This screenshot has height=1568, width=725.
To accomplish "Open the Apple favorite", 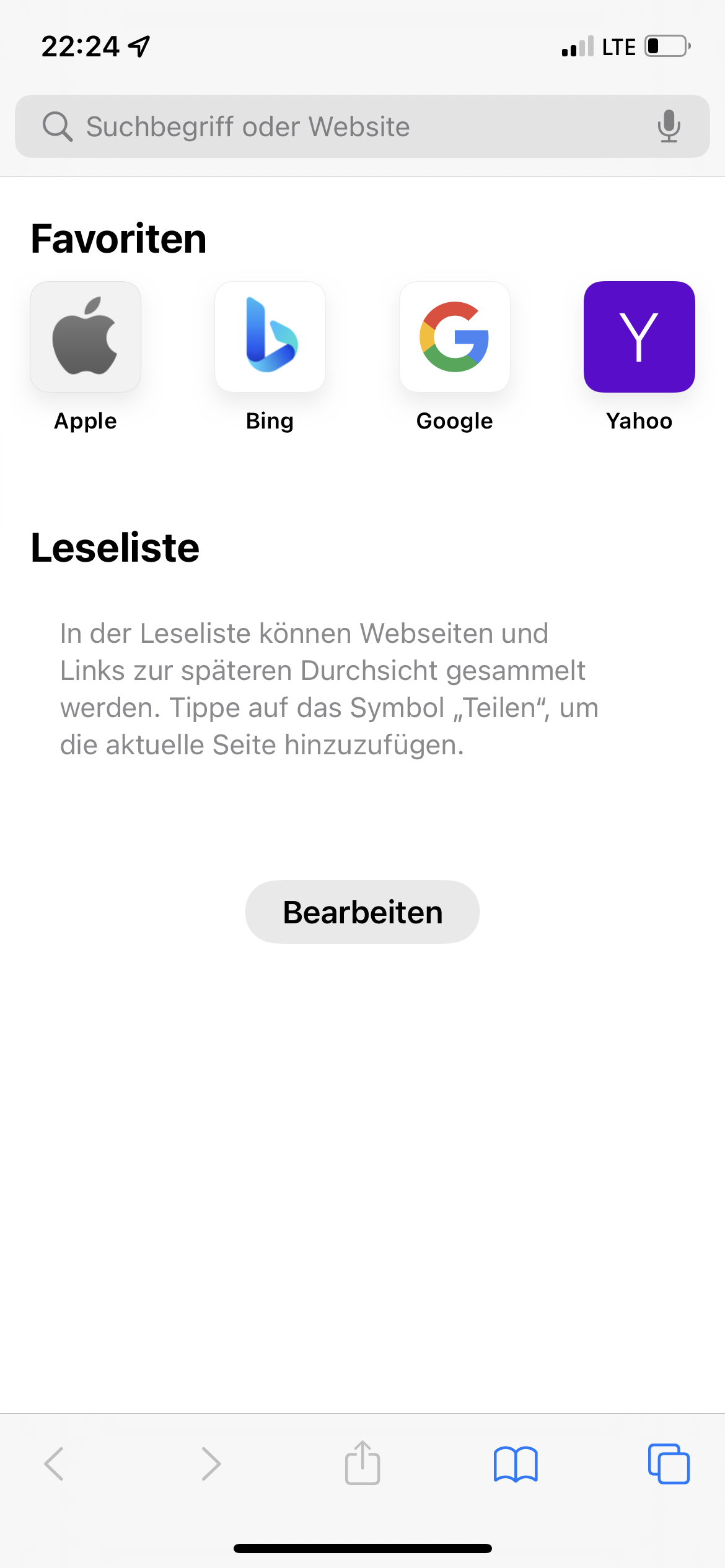I will click(x=86, y=338).
